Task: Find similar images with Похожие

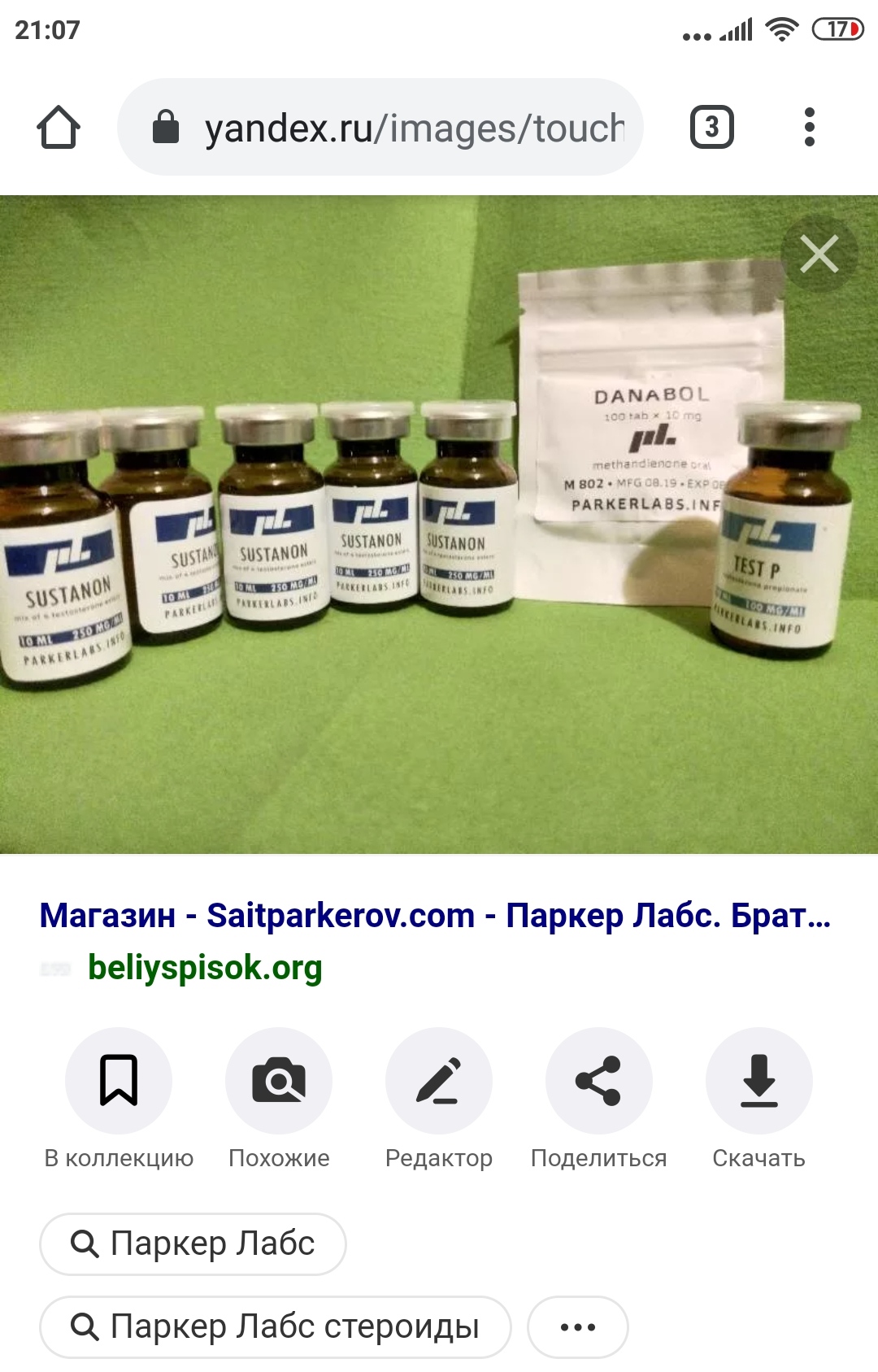Action: tap(279, 1081)
